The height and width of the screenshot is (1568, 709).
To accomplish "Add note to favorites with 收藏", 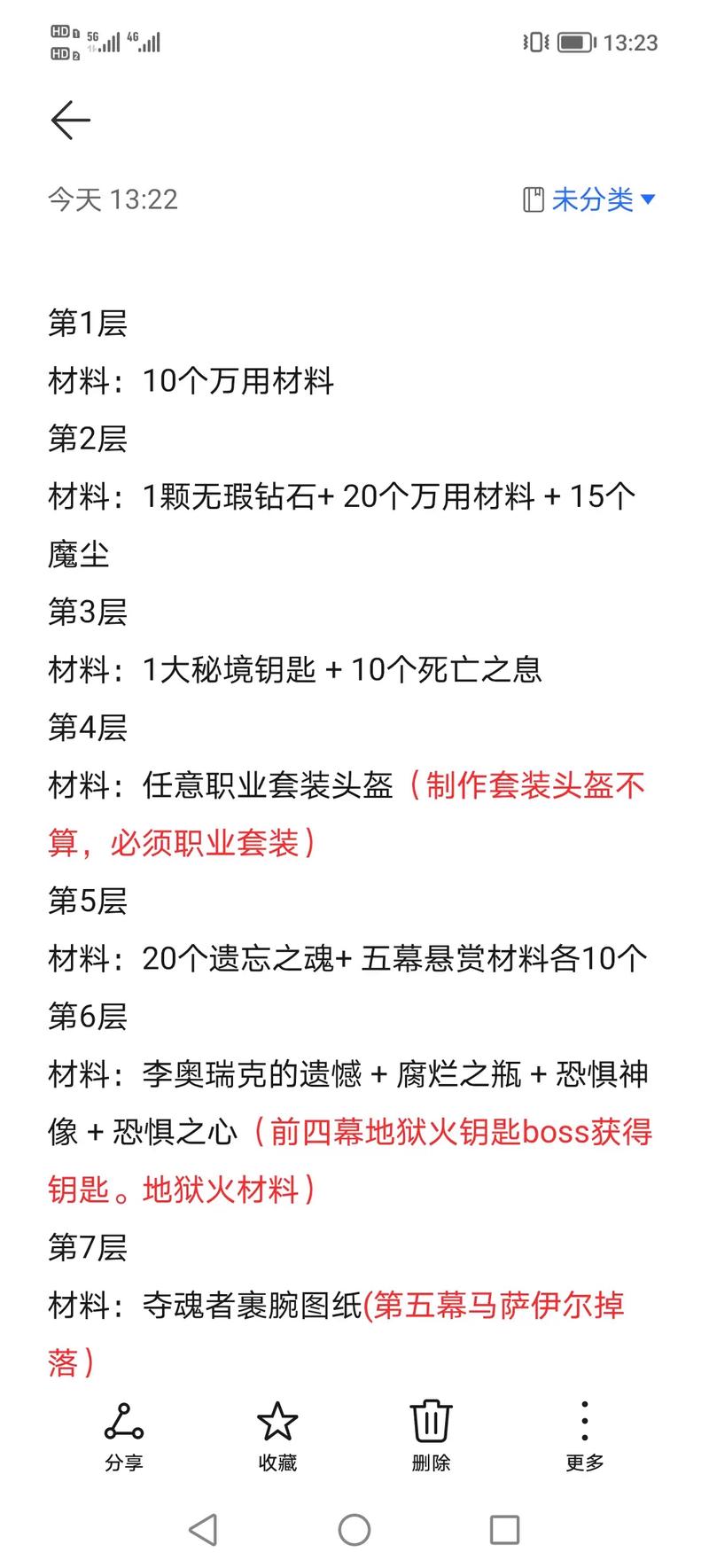I will coord(277,1436).
